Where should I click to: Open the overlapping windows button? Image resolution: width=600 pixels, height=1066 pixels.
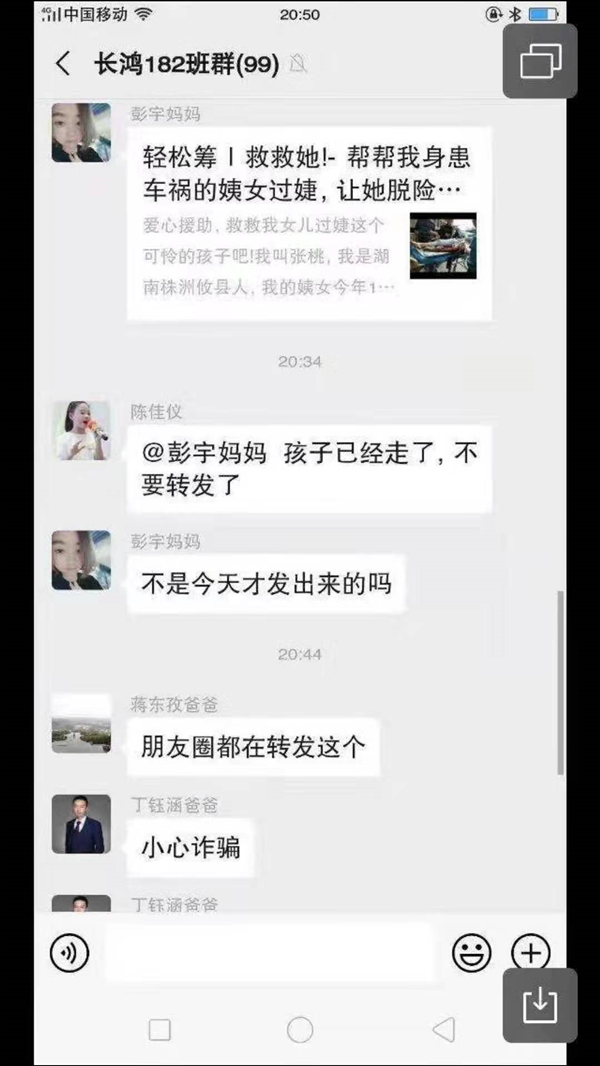coord(540,61)
